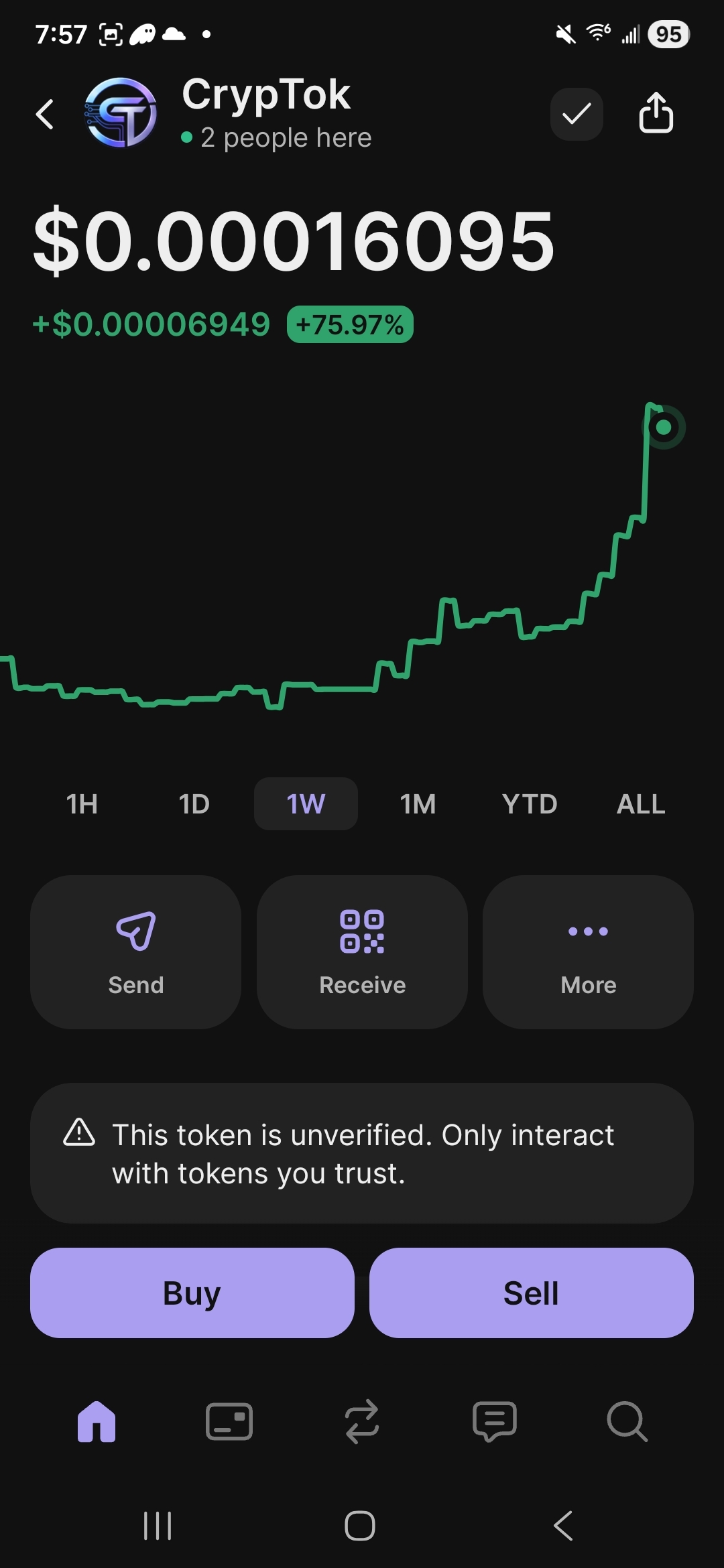Show the 1M price chart
Viewport: 724px width, 1568px height.
(418, 804)
